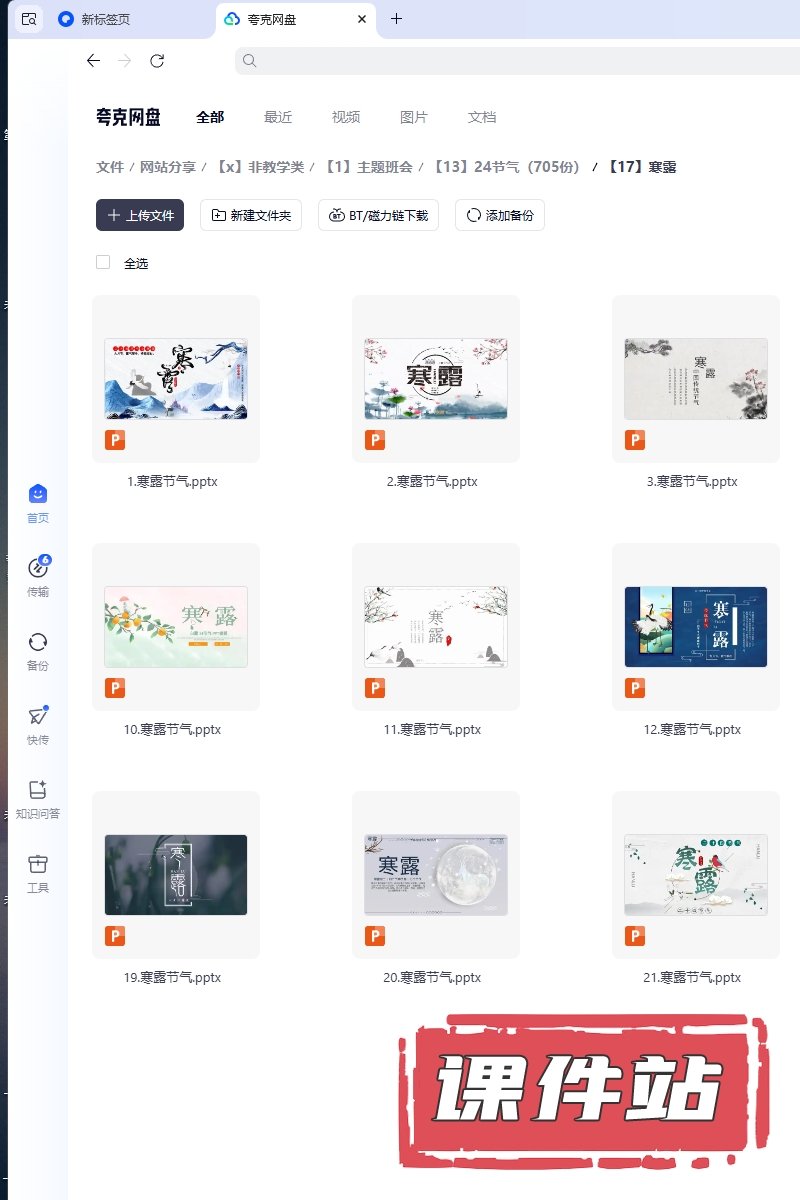Create a new folder with 新建文件夹

pos(251,215)
